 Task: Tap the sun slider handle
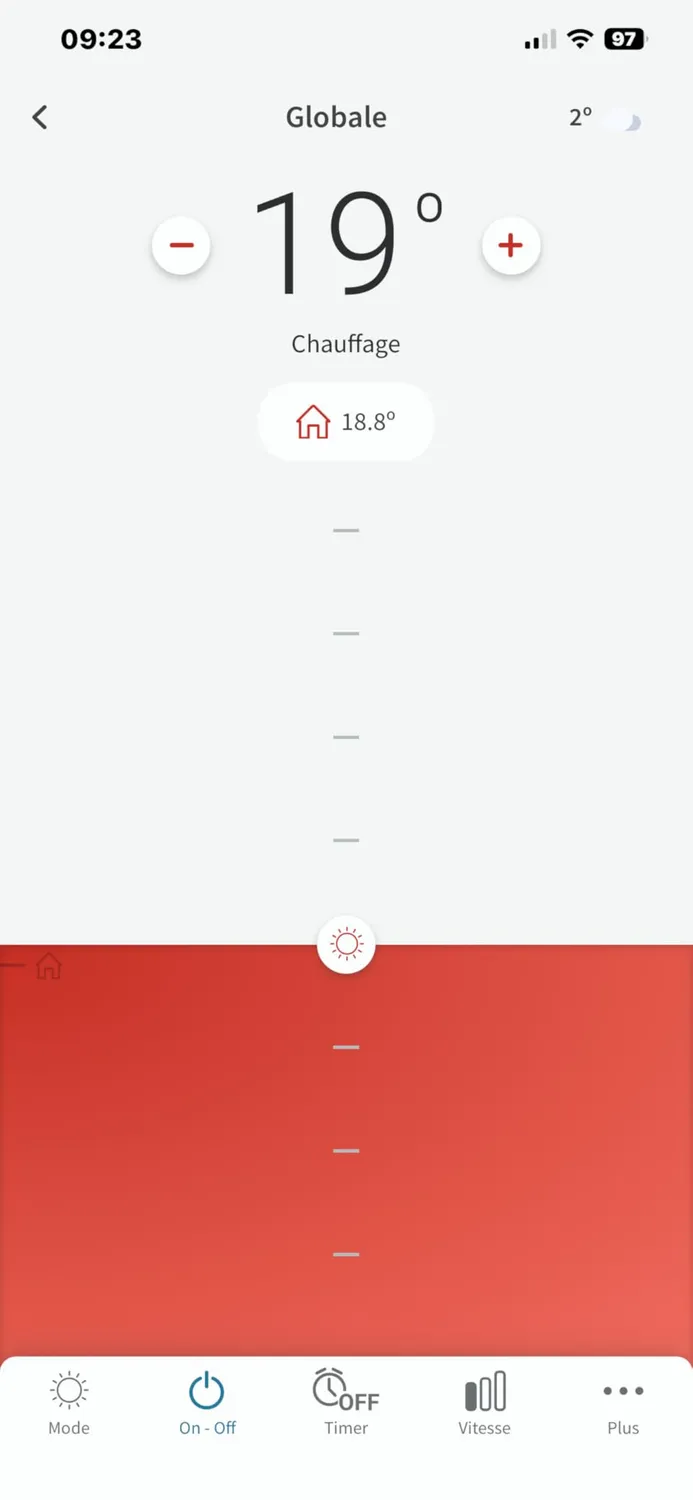tap(346, 944)
